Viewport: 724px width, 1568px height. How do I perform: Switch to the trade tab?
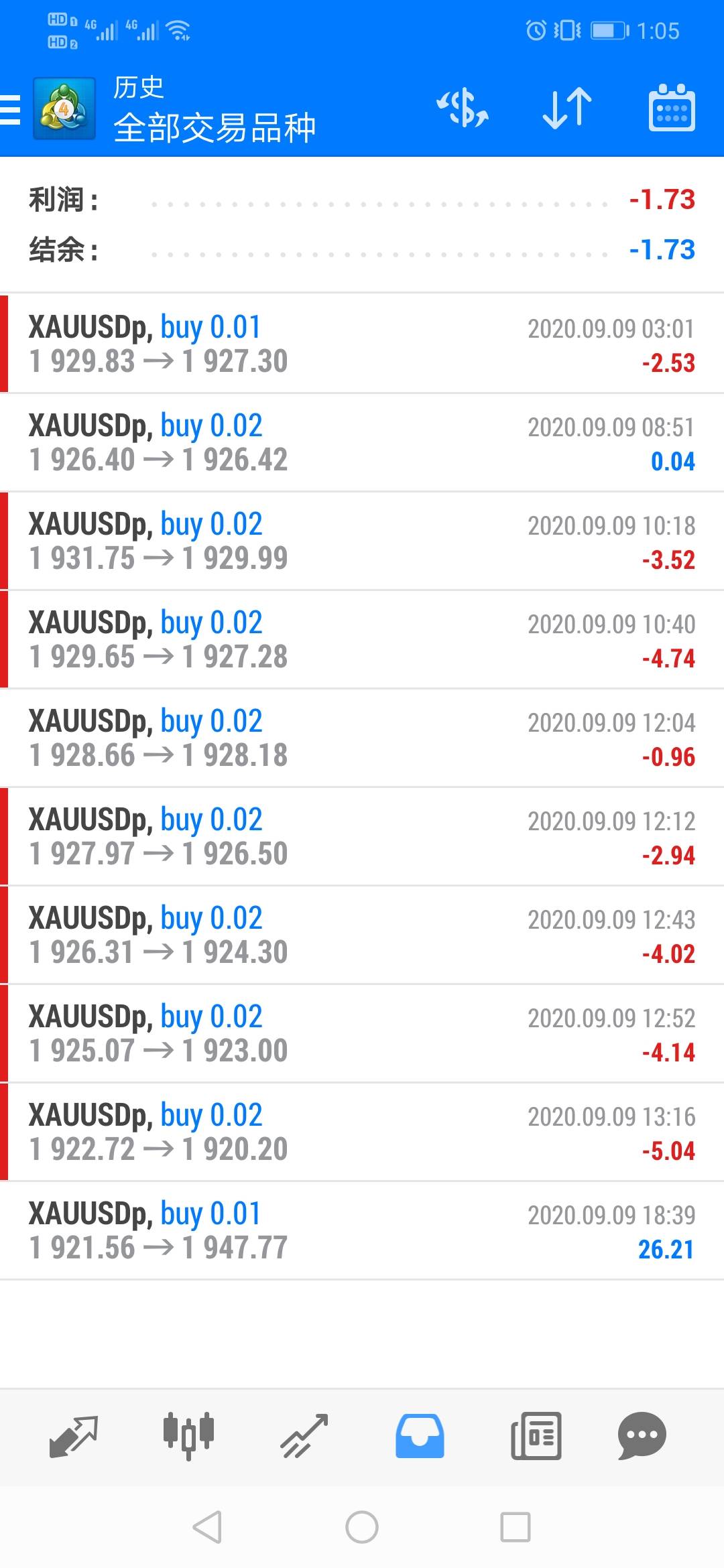click(304, 1436)
